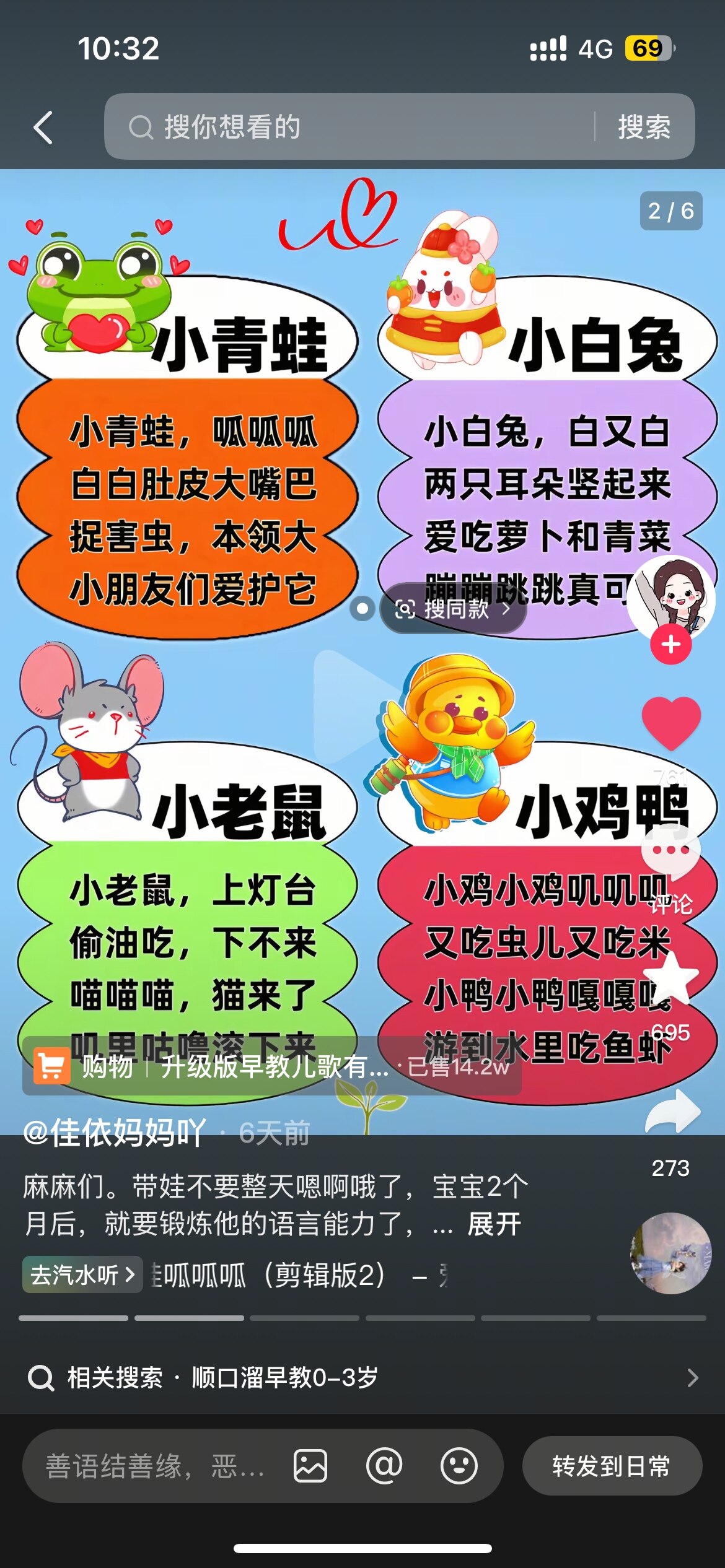Viewport: 725px width, 1568px height.
Task: Attach an image to the comment
Action: pos(310,1466)
